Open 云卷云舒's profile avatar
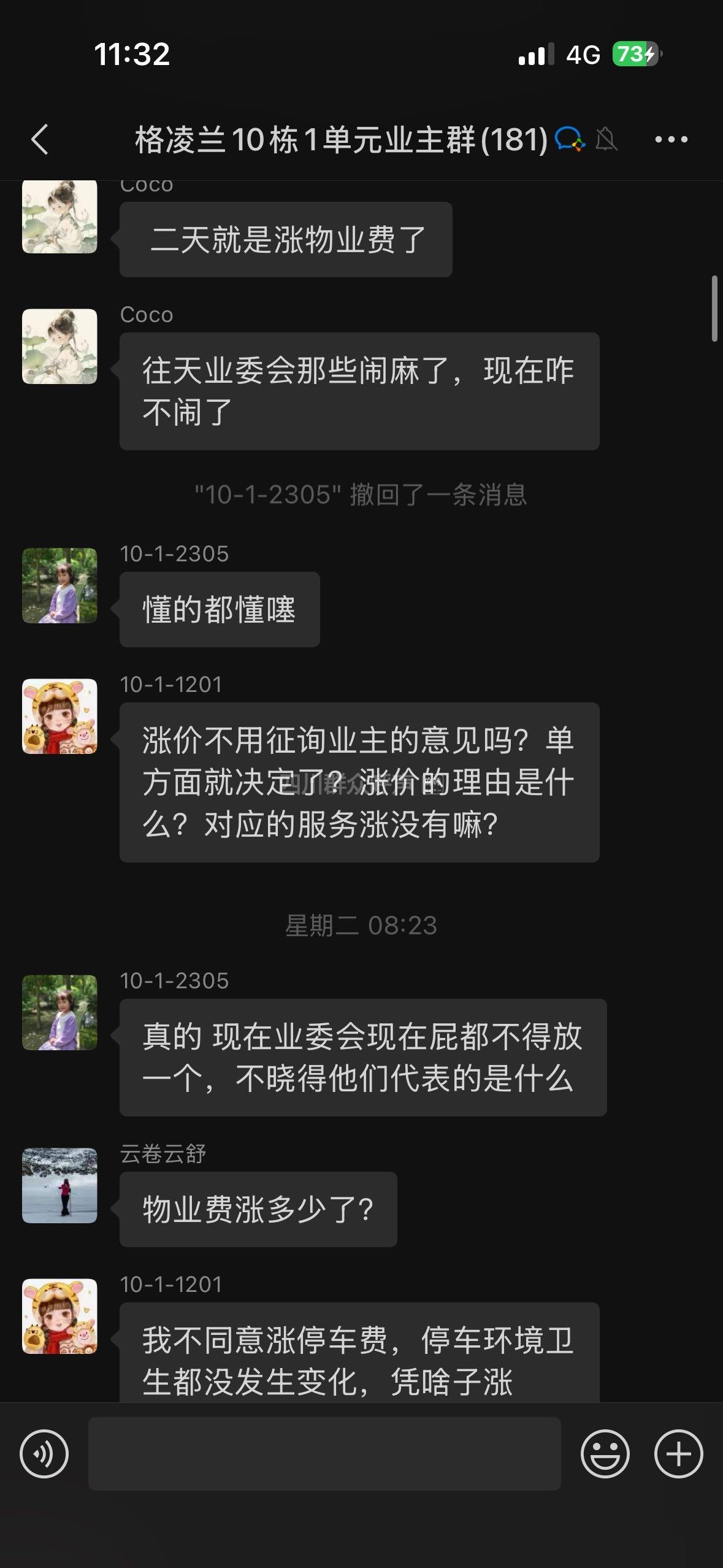This screenshot has height=1568, width=723. pyautogui.click(x=59, y=1185)
